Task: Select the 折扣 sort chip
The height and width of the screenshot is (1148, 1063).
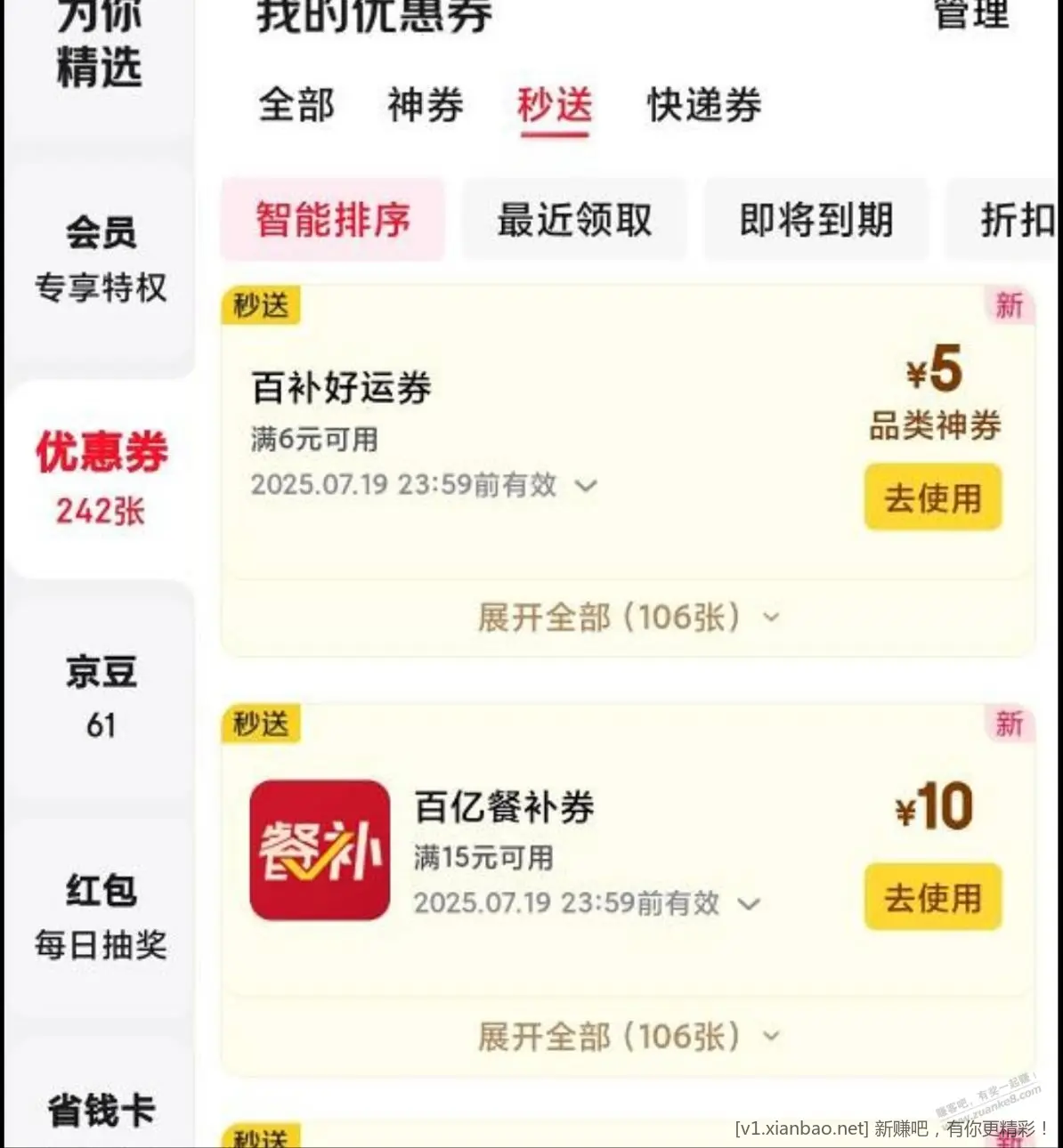Action: point(1015,220)
